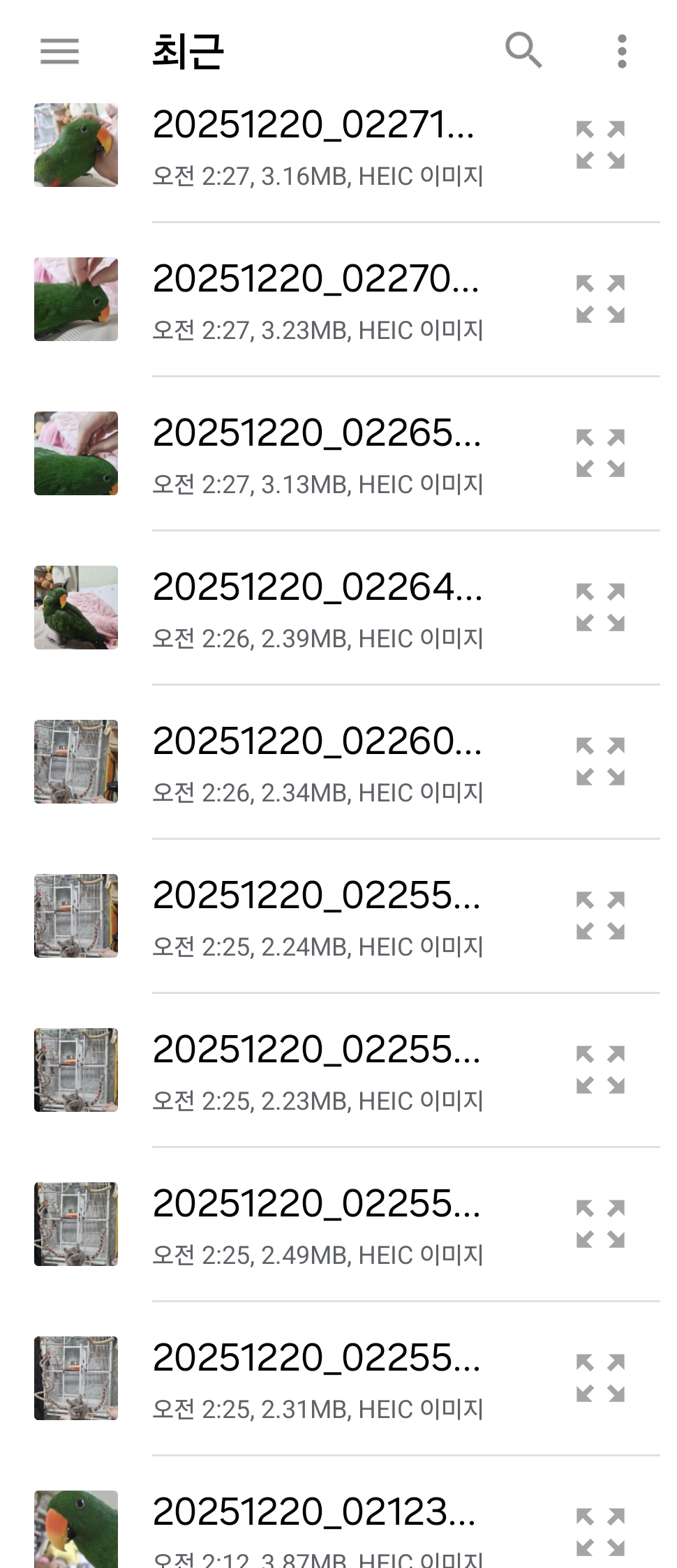Open the 3.23MB HEIC image row
The height and width of the screenshot is (1568, 677).
click(x=316, y=301)
